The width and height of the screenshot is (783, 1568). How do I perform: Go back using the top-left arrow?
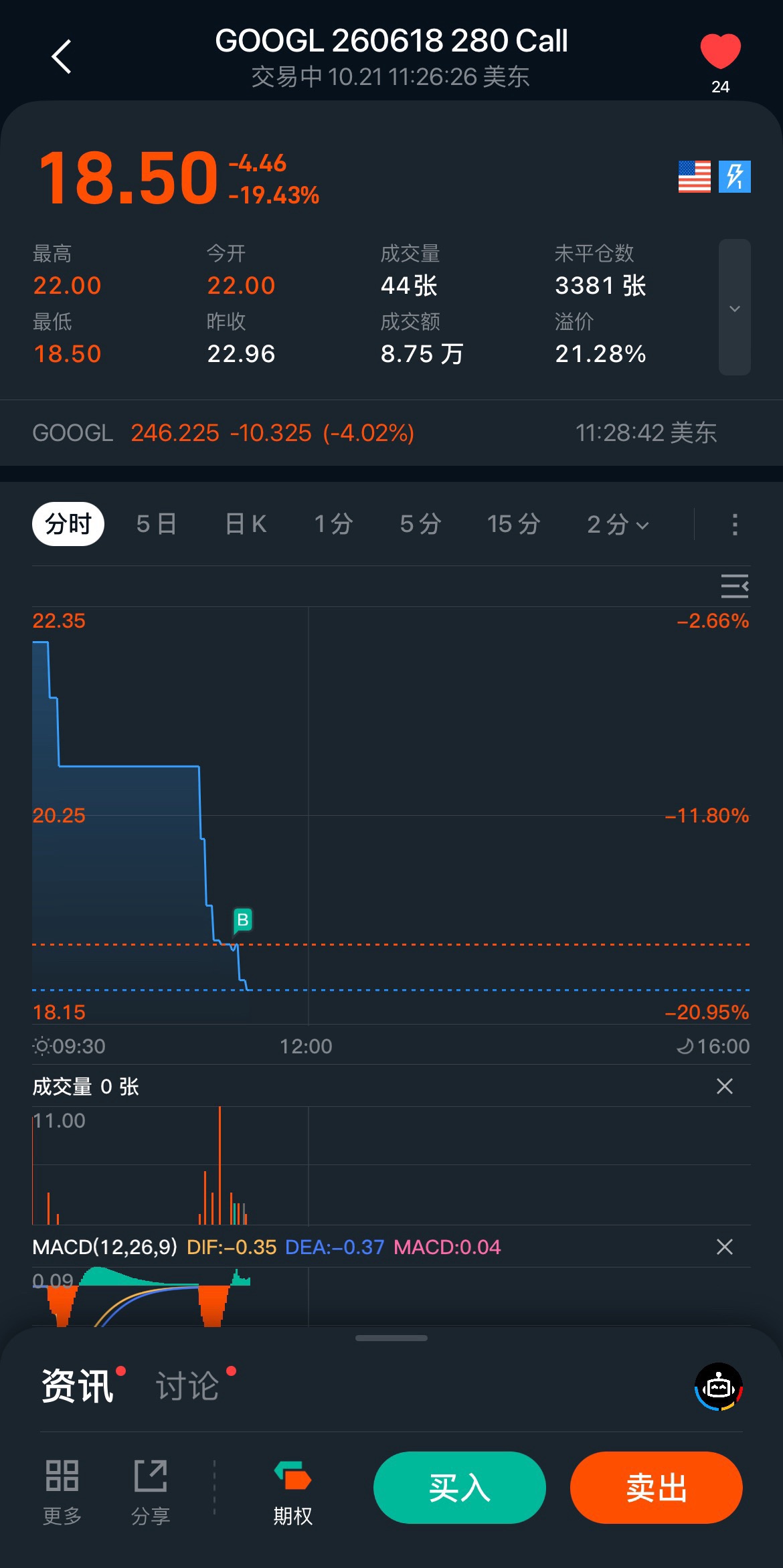pos(62,57)
